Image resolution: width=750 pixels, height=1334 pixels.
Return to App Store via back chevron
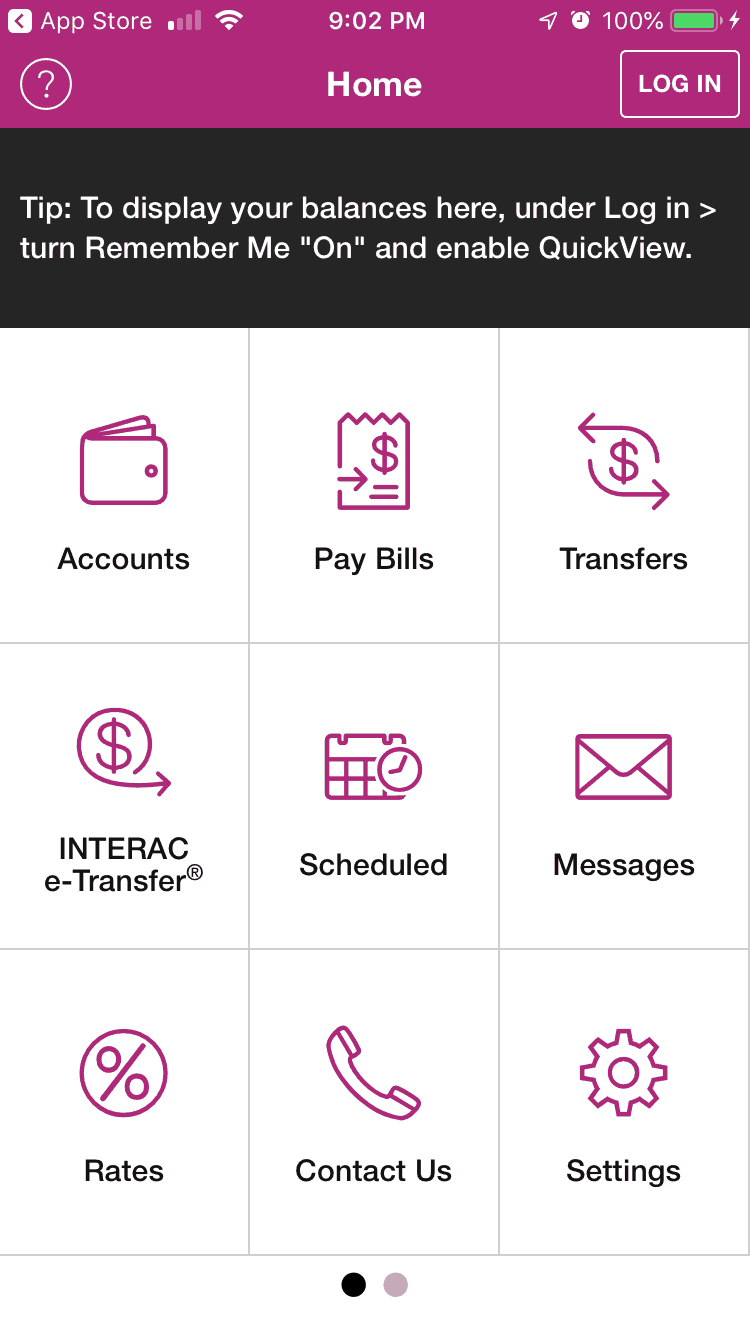pos(20,20)
